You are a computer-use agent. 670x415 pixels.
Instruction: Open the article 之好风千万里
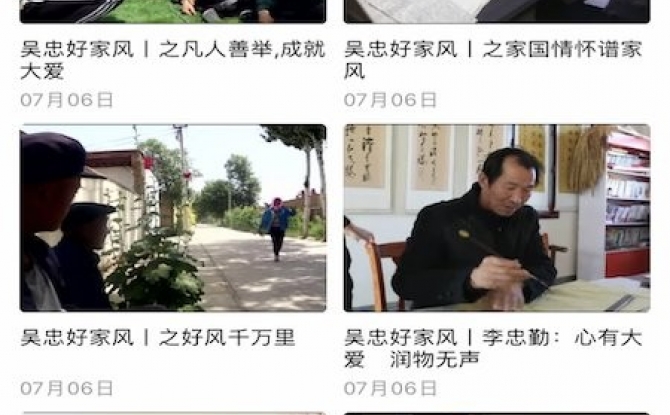172,337
